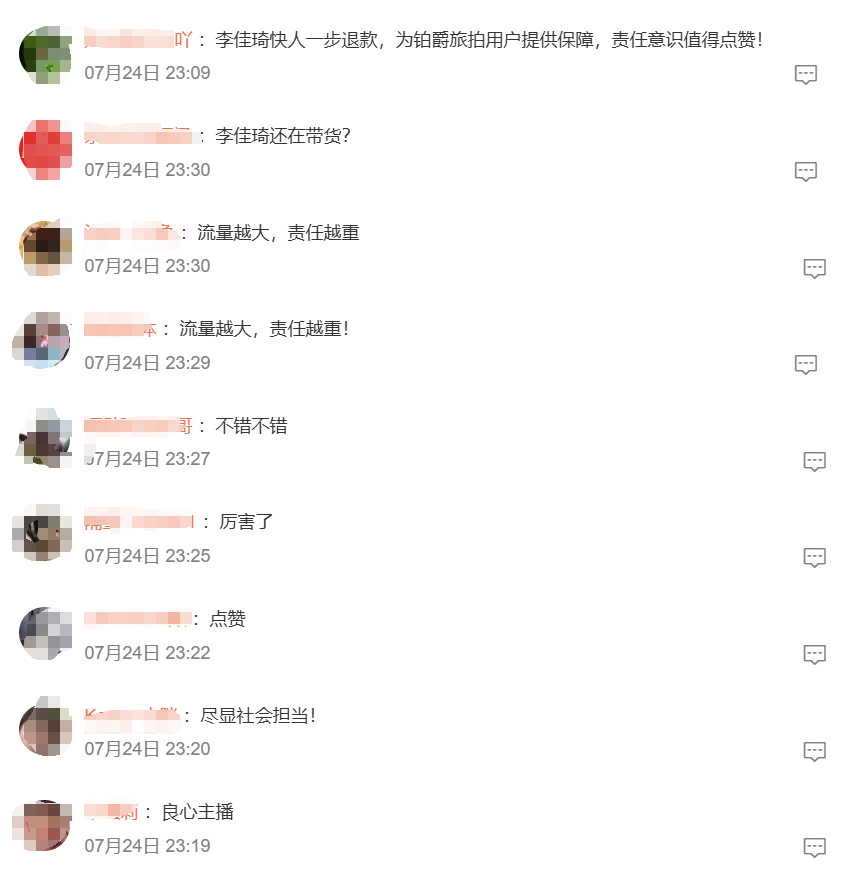Open the username link before "尽显社会担当！"
Screen dimensions: 862x882
coord(131,716)
